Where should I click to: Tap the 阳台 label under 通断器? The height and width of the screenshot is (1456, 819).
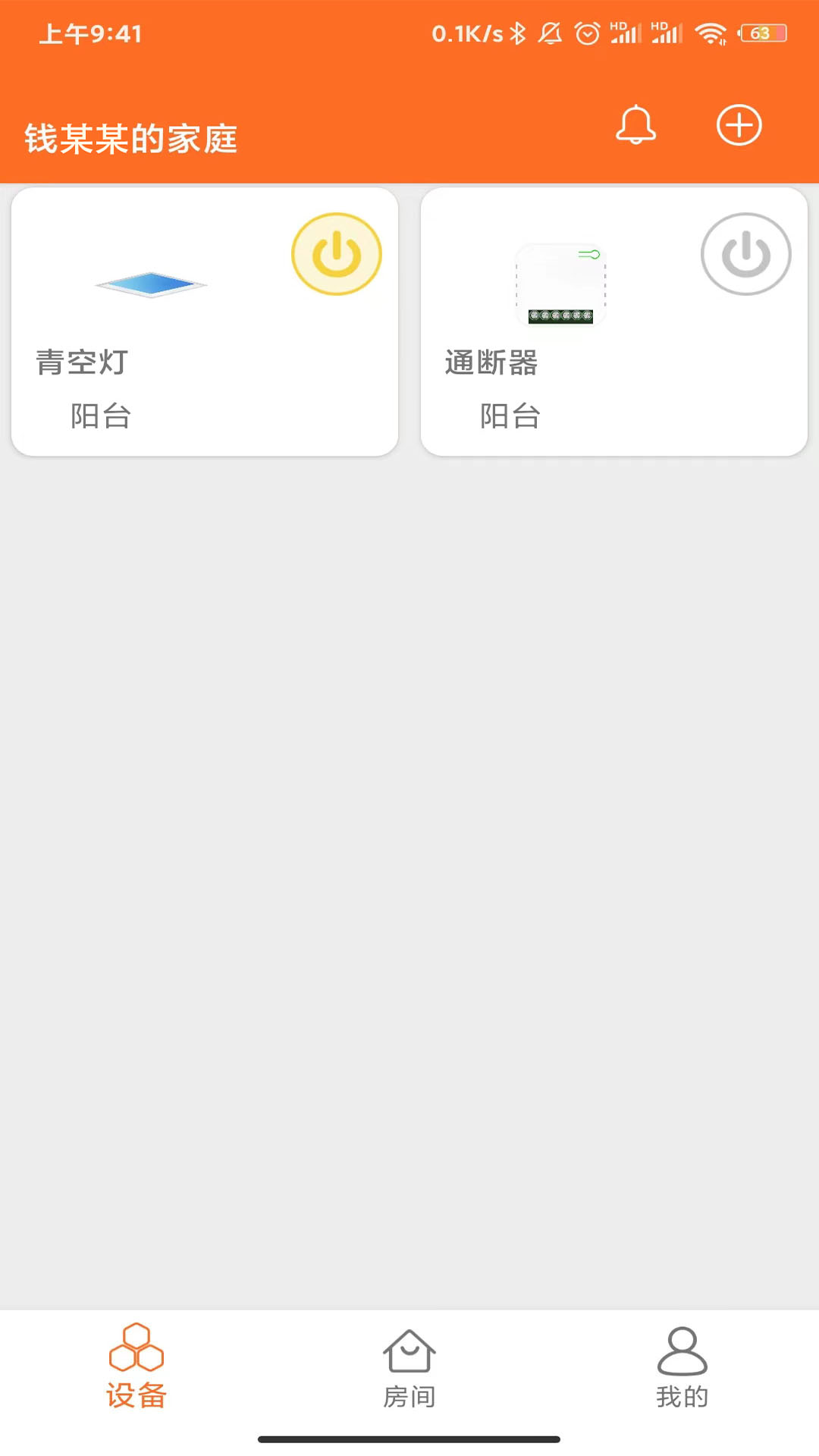click(x=509, y=416)
